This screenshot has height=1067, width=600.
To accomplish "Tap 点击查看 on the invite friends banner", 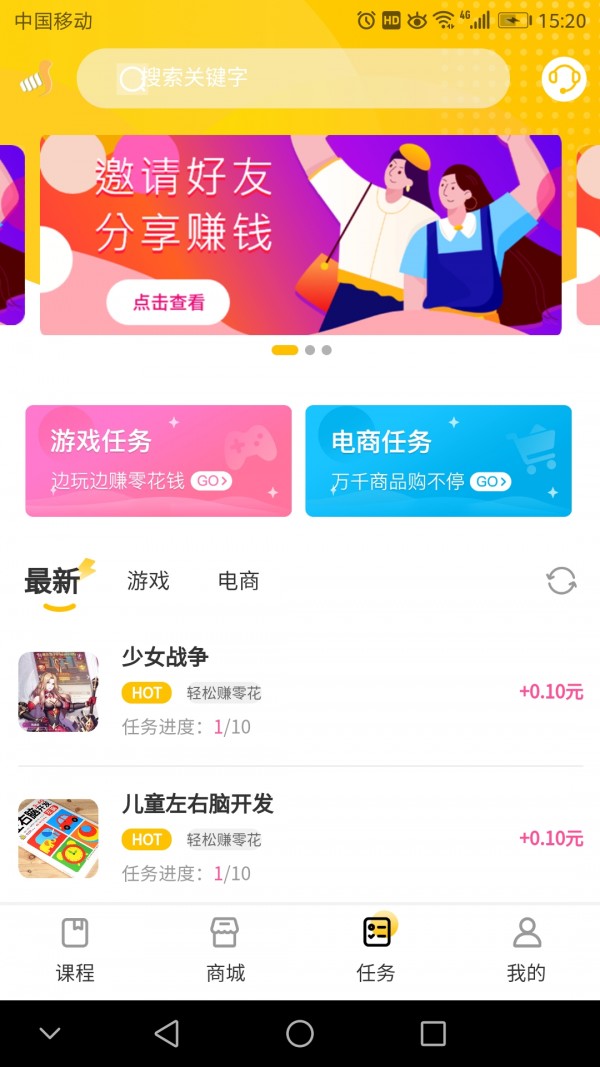I will [168, 303].
